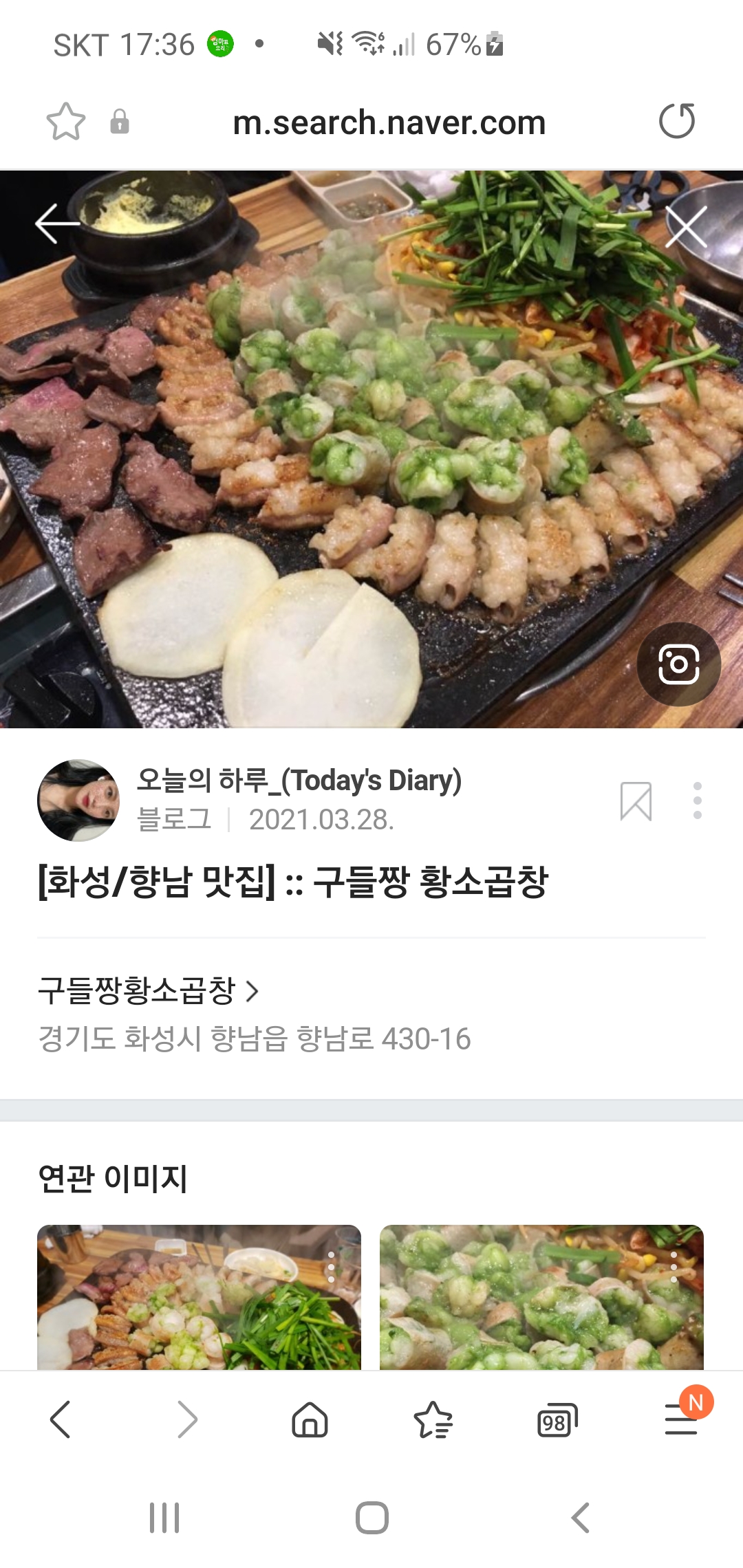Reload the page

677,122
